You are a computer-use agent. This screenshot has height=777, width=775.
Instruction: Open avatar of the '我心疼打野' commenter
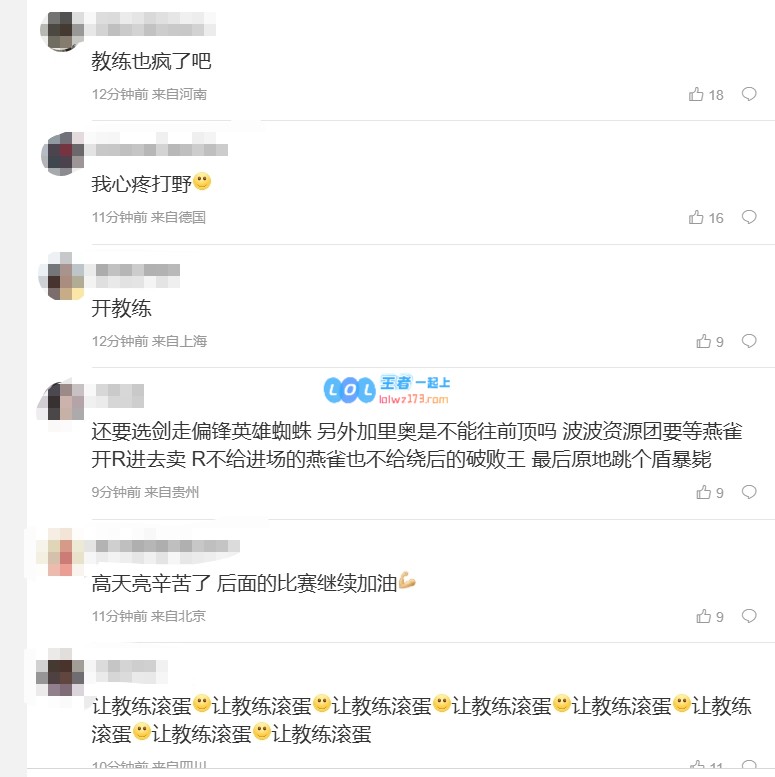(62, 153)
